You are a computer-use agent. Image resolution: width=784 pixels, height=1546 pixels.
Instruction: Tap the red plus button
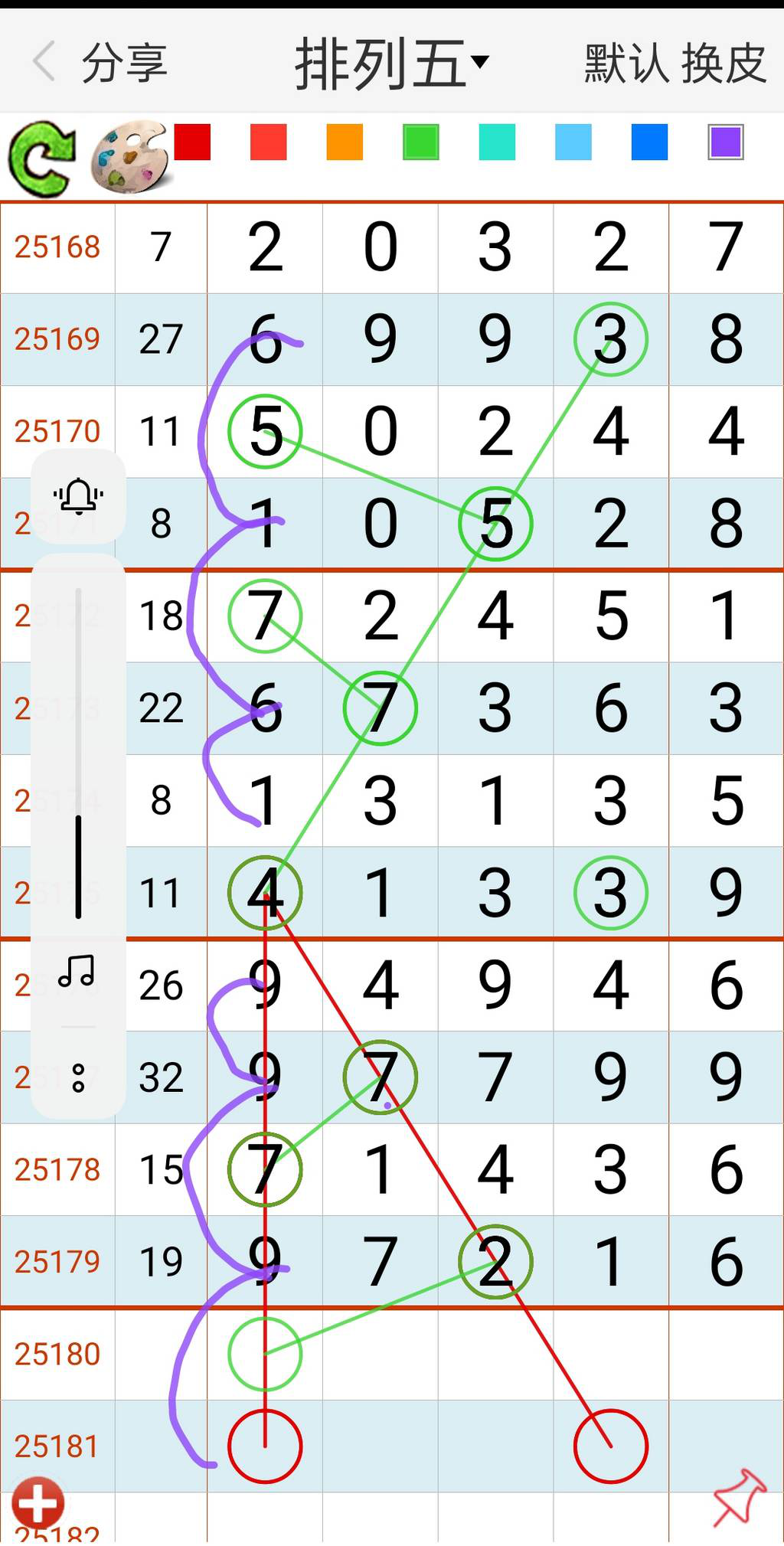[38, 1502]
